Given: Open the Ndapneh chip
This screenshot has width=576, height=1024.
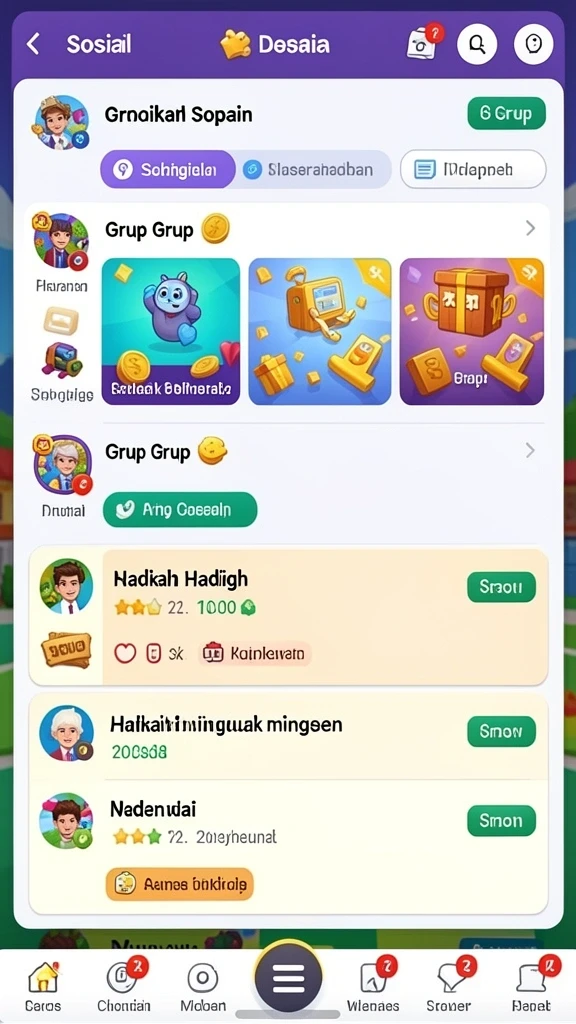Looking at the screenshot, I should pos(473,170).
